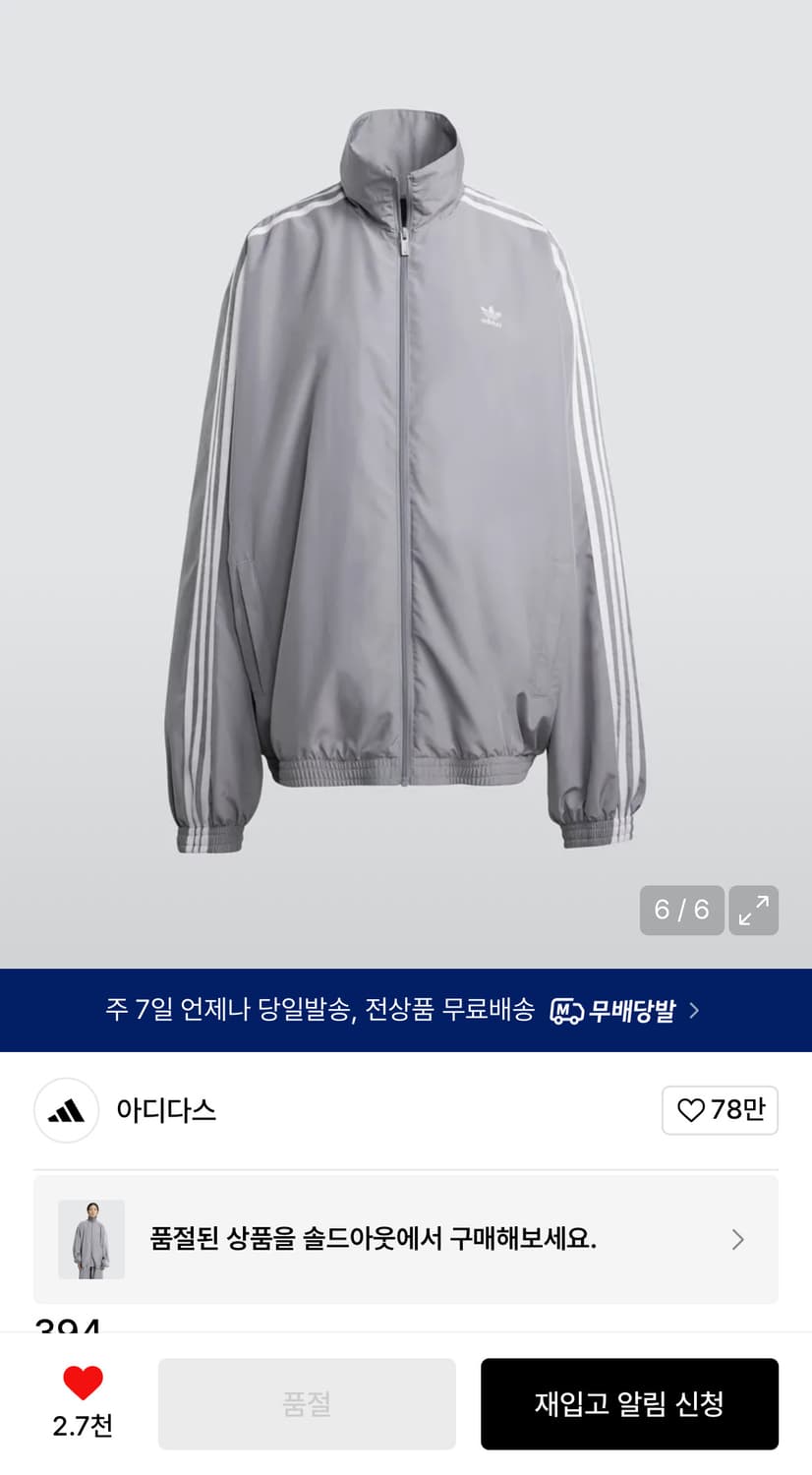The width and height of the screenshot is (812, 1475).
Task: Expand the sold-out notice row chevron
Action: pyautogui.click(x=737, y=1240)
